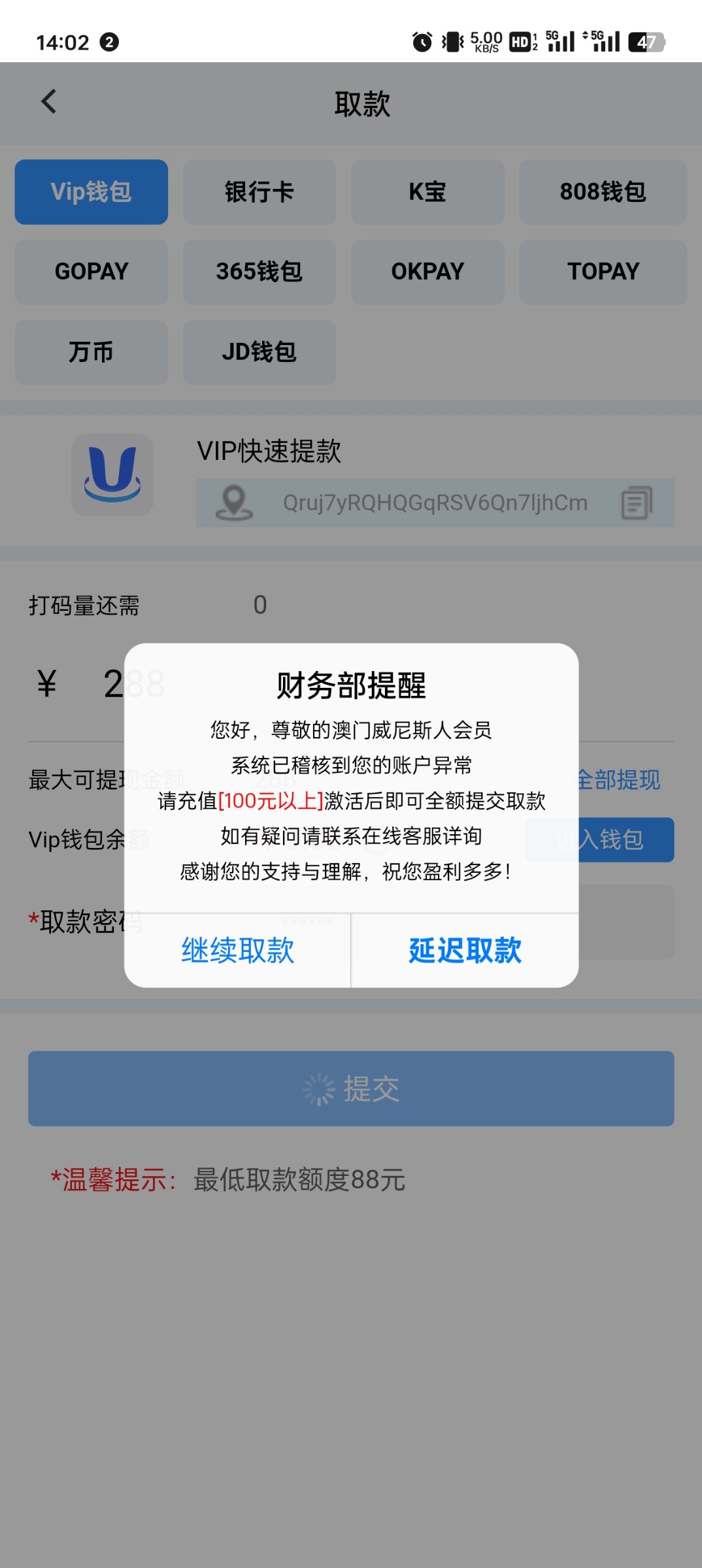Tap 继续取款 in the dialog

tap(237, 950)
